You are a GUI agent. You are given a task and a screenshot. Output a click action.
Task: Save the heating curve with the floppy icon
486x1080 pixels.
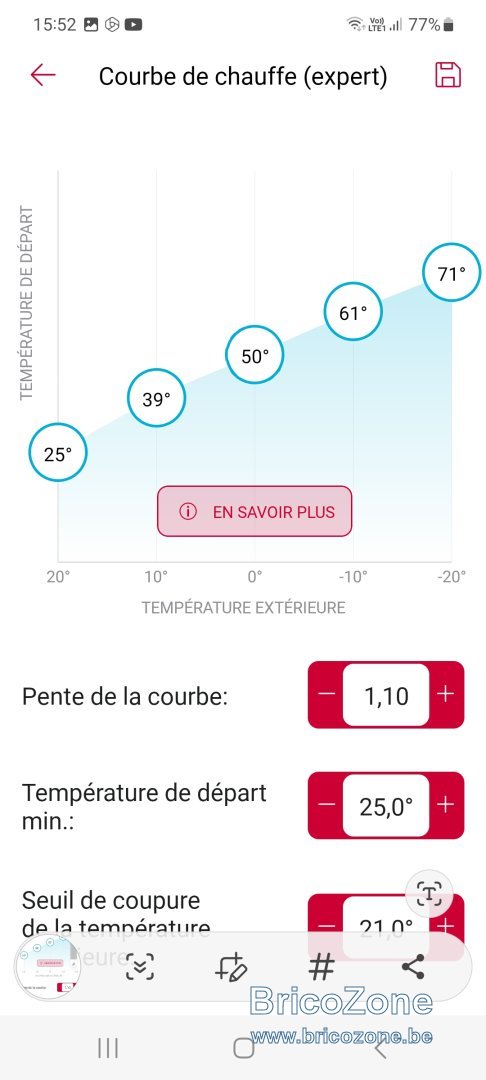447,74
